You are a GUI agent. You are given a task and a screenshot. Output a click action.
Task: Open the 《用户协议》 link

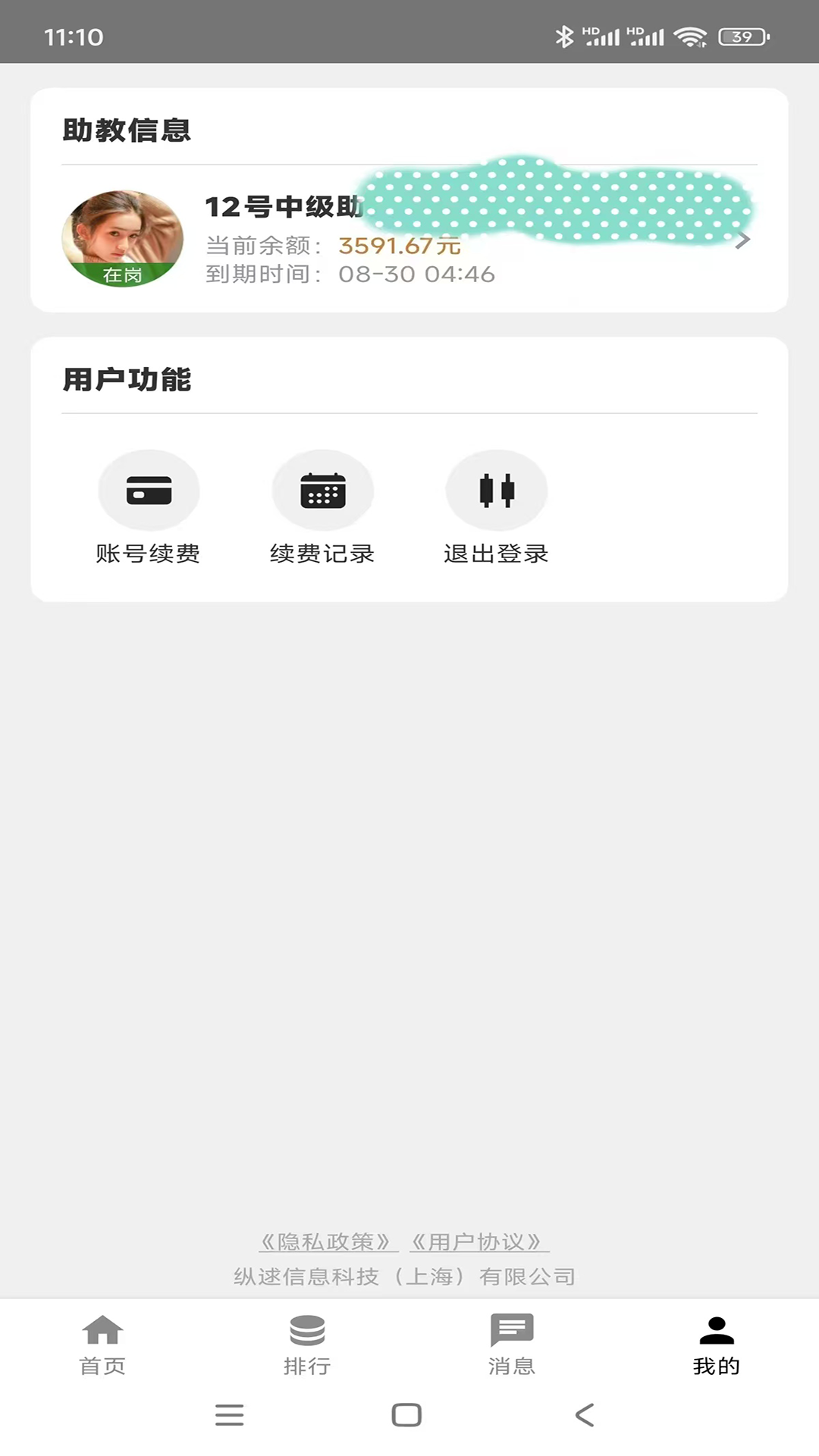479,1241
